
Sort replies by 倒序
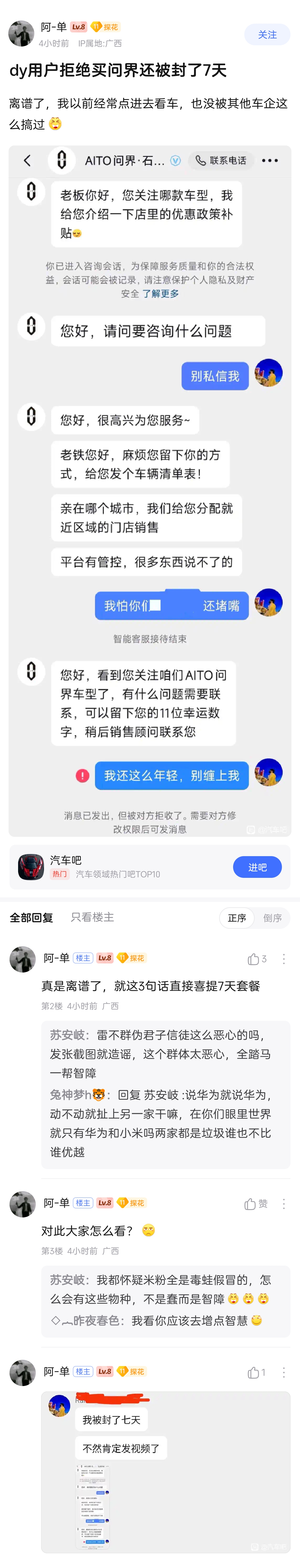(272, 918)
